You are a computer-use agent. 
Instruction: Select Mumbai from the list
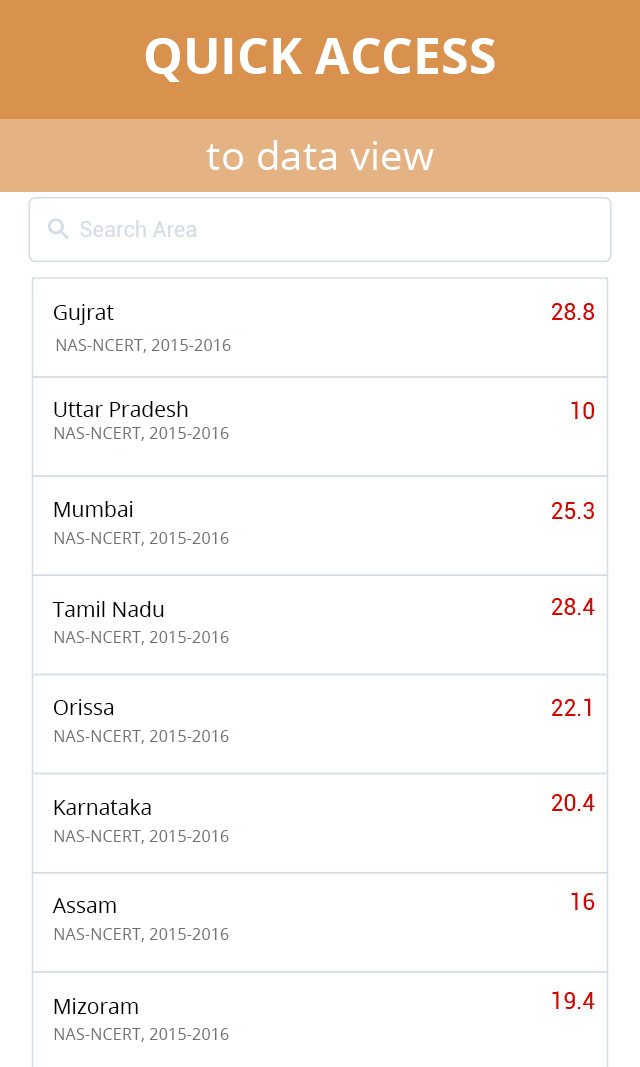pyautogui.click(x=320, y=526)
